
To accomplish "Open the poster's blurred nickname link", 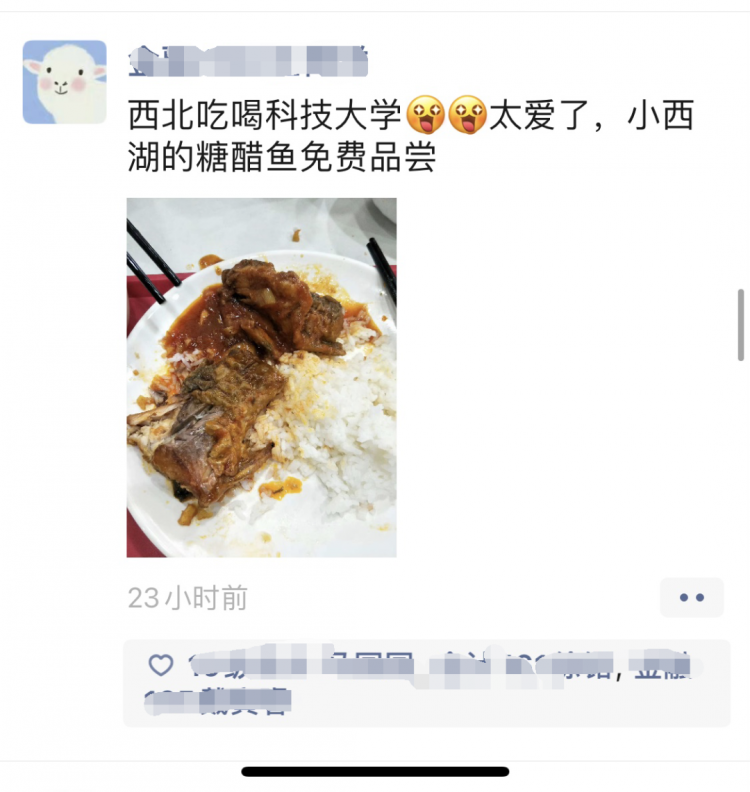I will click(248, 62).
